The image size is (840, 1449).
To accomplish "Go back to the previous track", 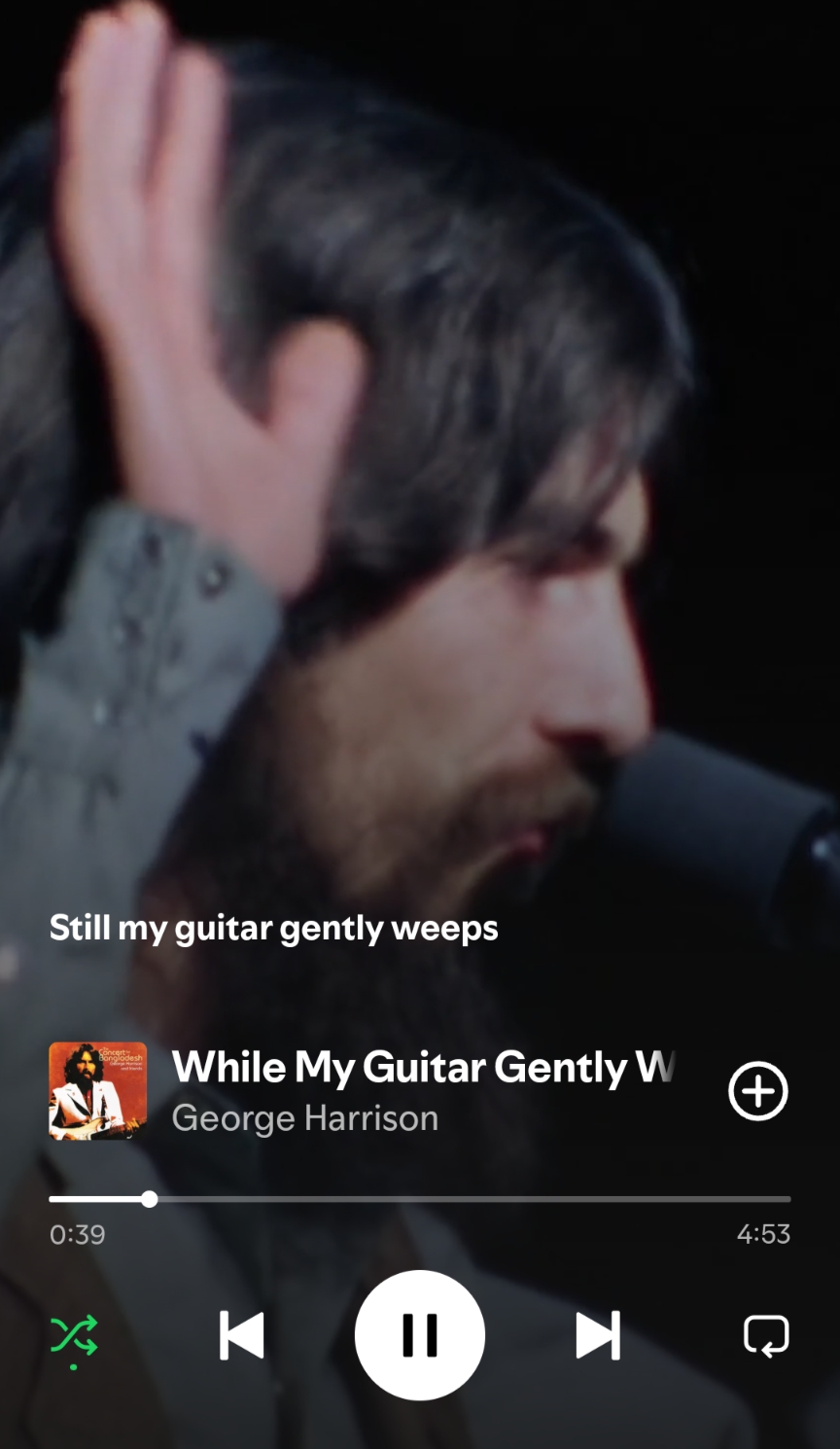I will [x=242, y=1335].
